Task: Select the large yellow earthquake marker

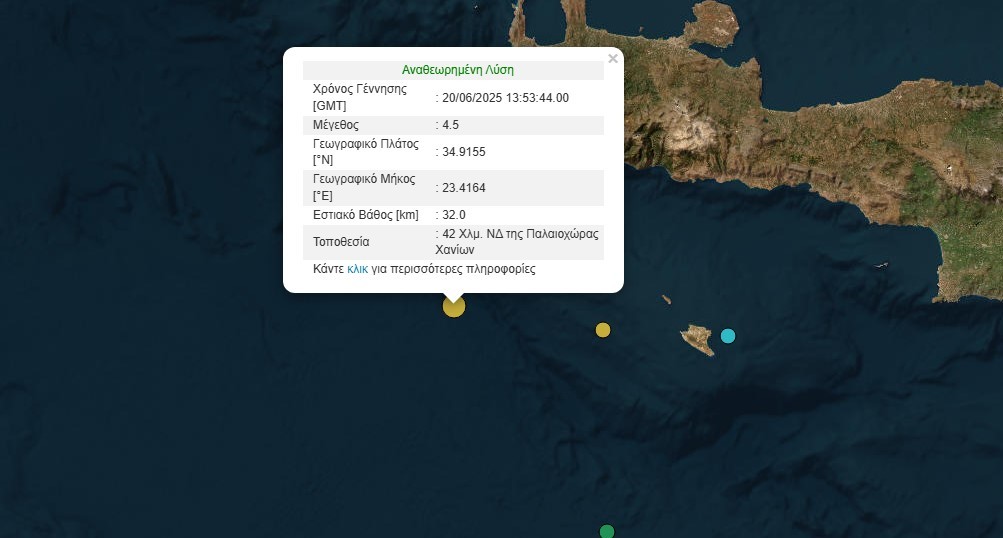Action: pyautogui.click(x=454, y=306)
